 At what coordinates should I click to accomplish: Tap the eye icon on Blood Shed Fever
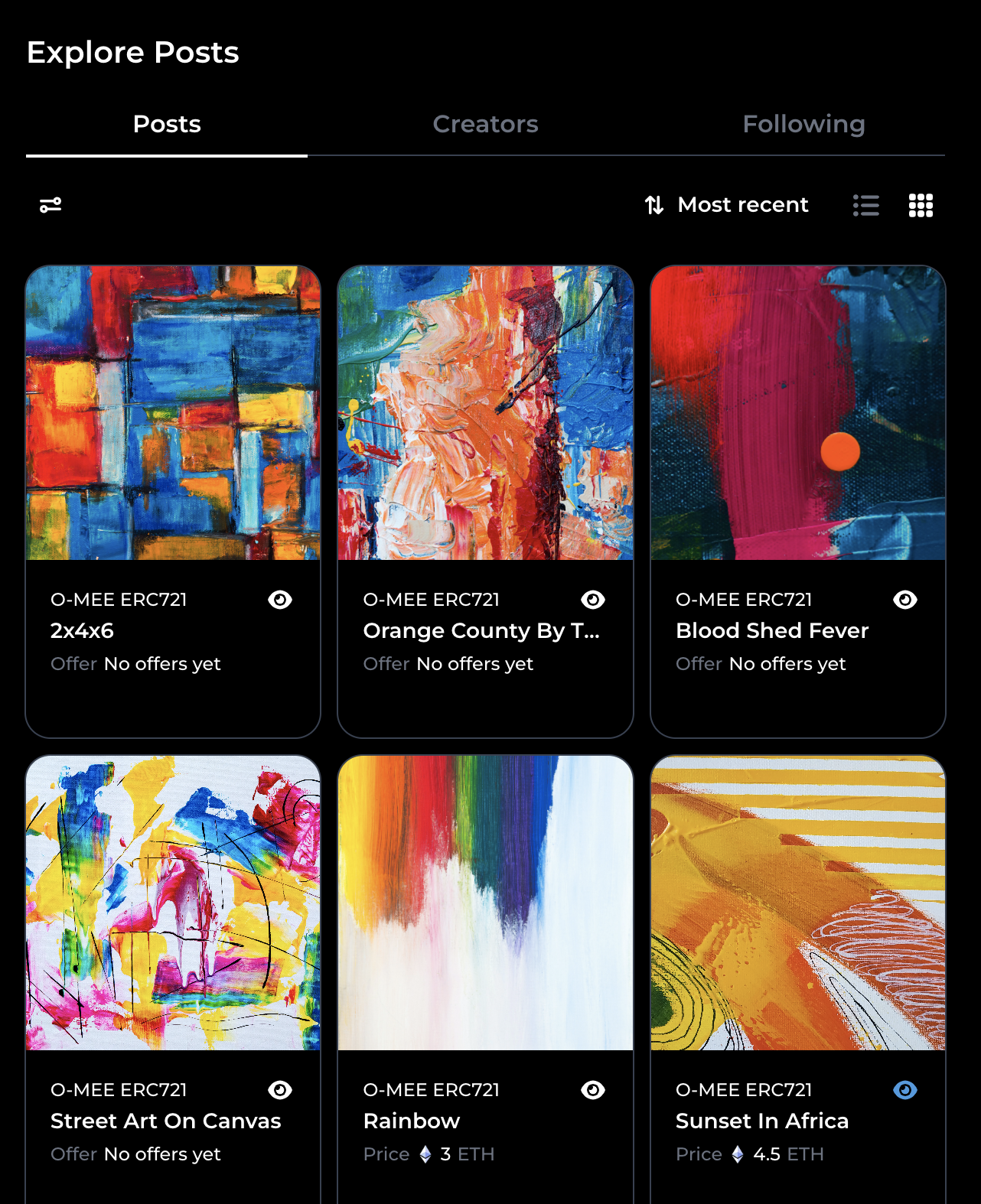(x=905, y=600)
